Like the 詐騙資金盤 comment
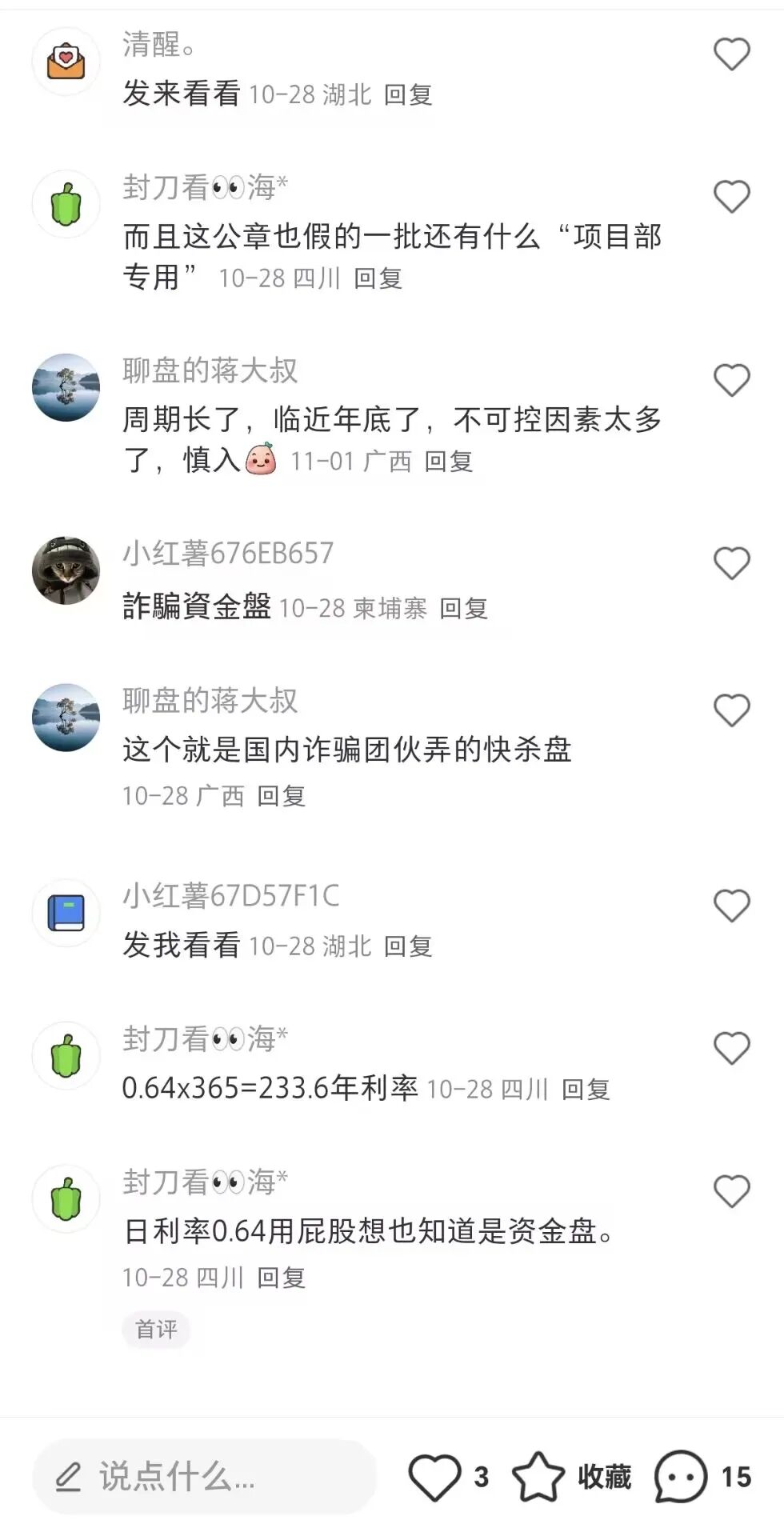The height and width of the screenshot is (1536, 784). [730, 564]
